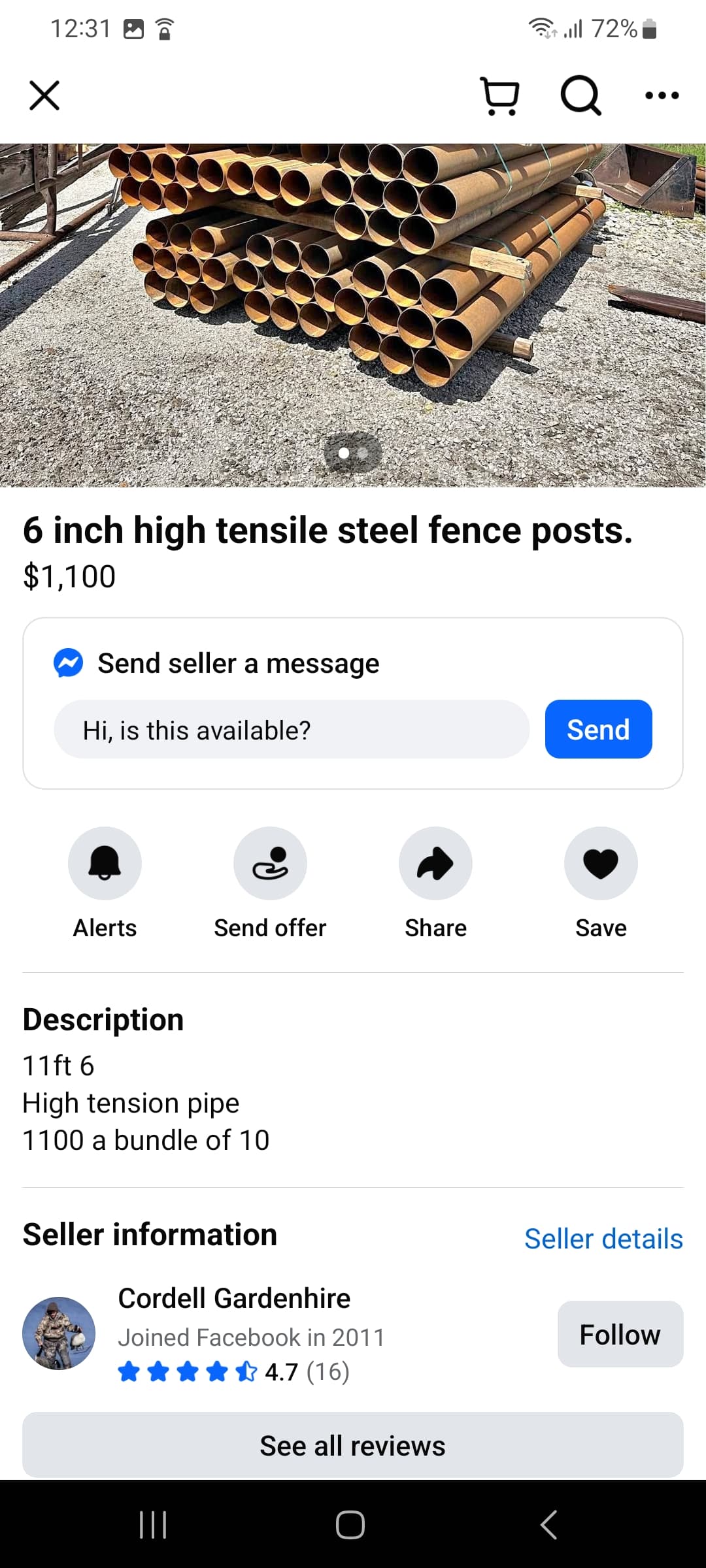Open Cordell Gardenhire's seller profile
Image resolution: width=706 pixels, height=1568 pixels.
coord(234,1299)
